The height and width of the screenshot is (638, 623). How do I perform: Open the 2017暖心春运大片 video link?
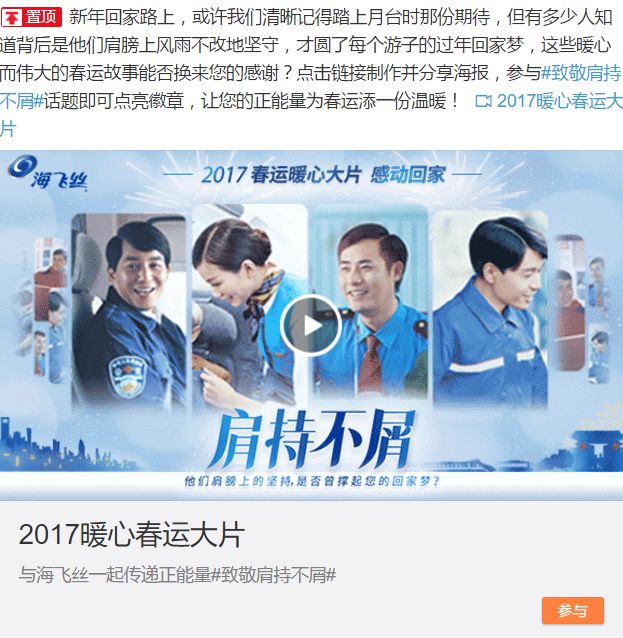[558, 101]
